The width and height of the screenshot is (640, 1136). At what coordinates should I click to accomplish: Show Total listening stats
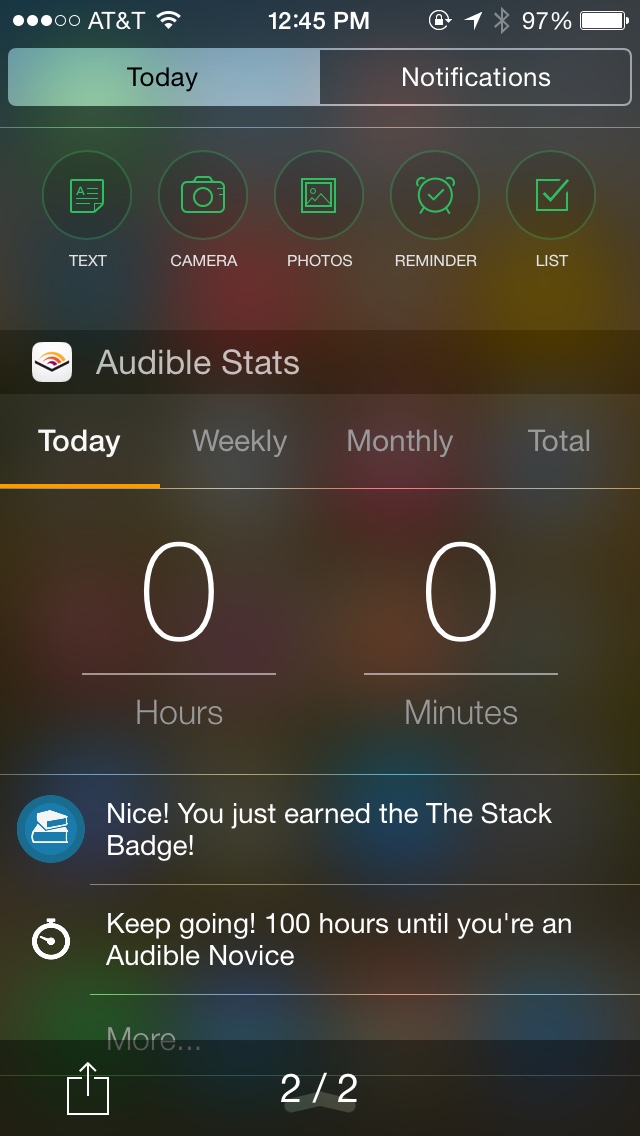point(559,441)
